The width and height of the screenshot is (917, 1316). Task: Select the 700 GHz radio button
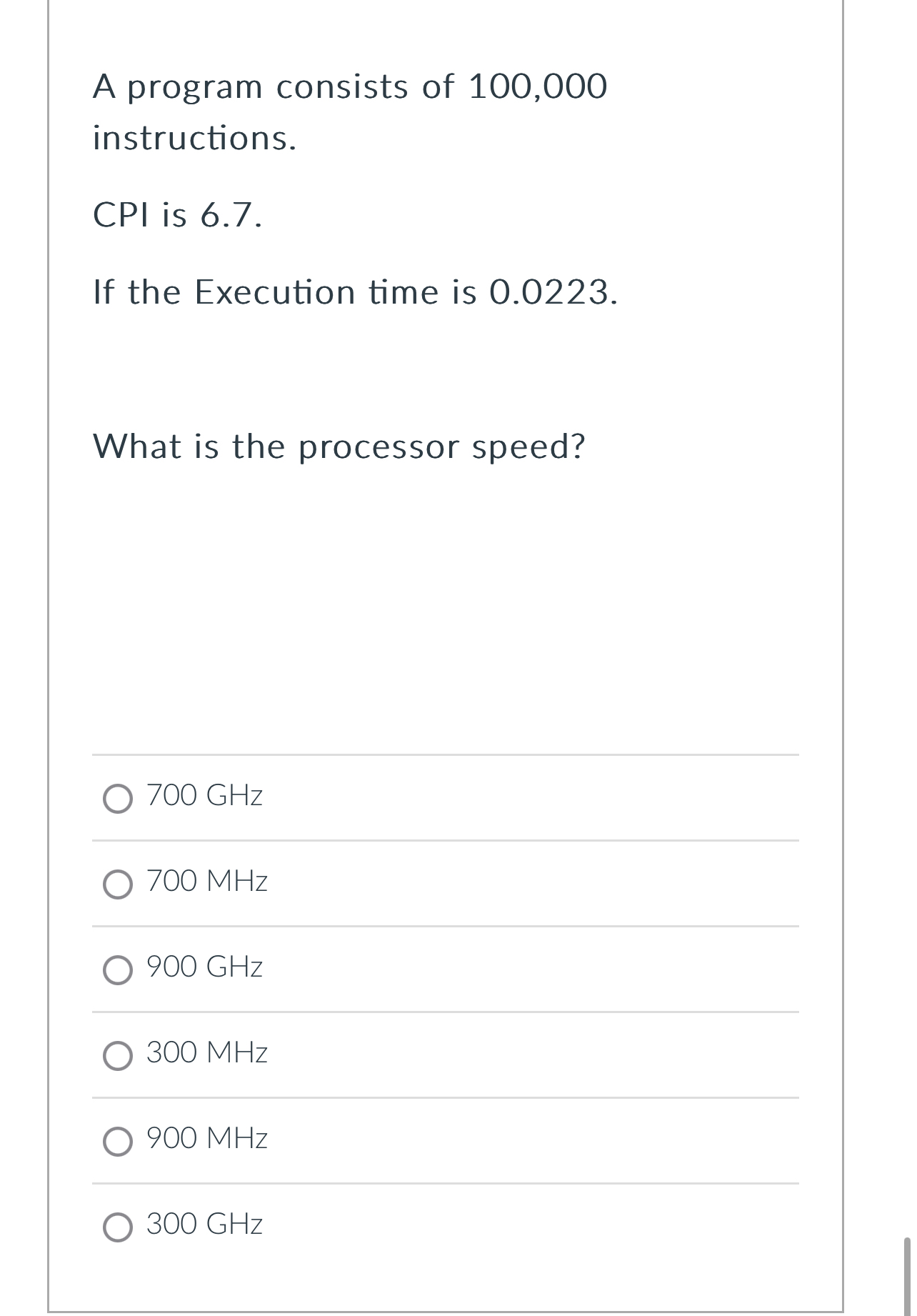(119, 797)
